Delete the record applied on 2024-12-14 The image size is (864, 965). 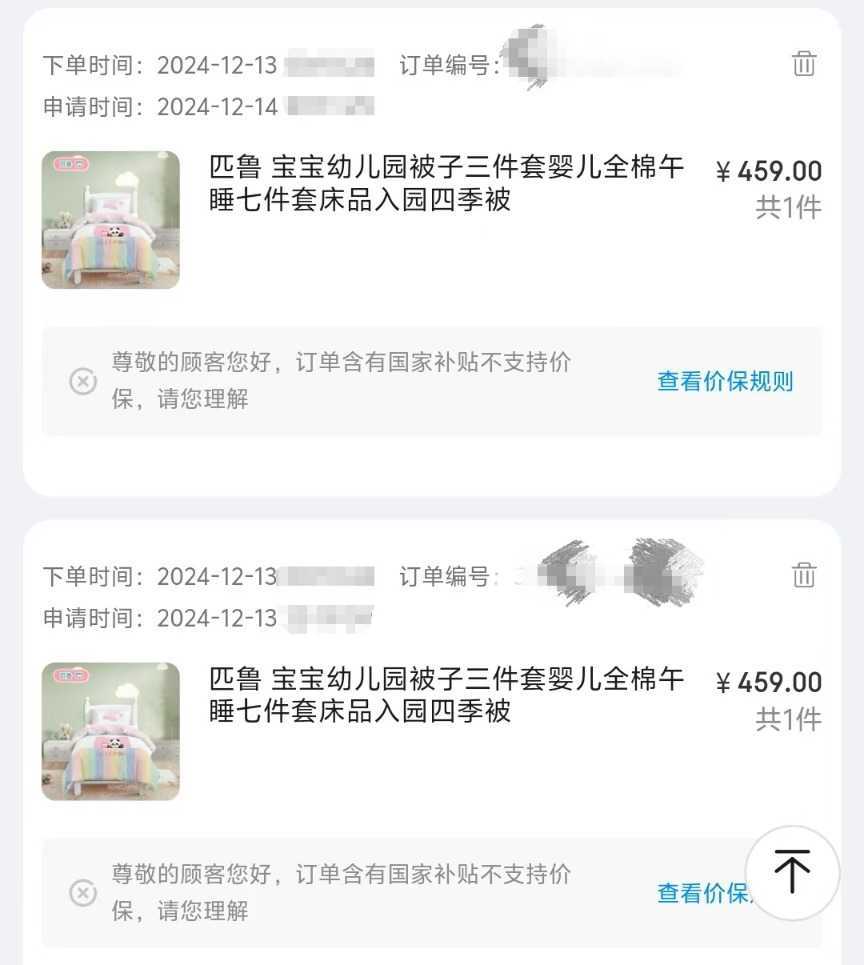pyautogui.click(x=804, y=64)
